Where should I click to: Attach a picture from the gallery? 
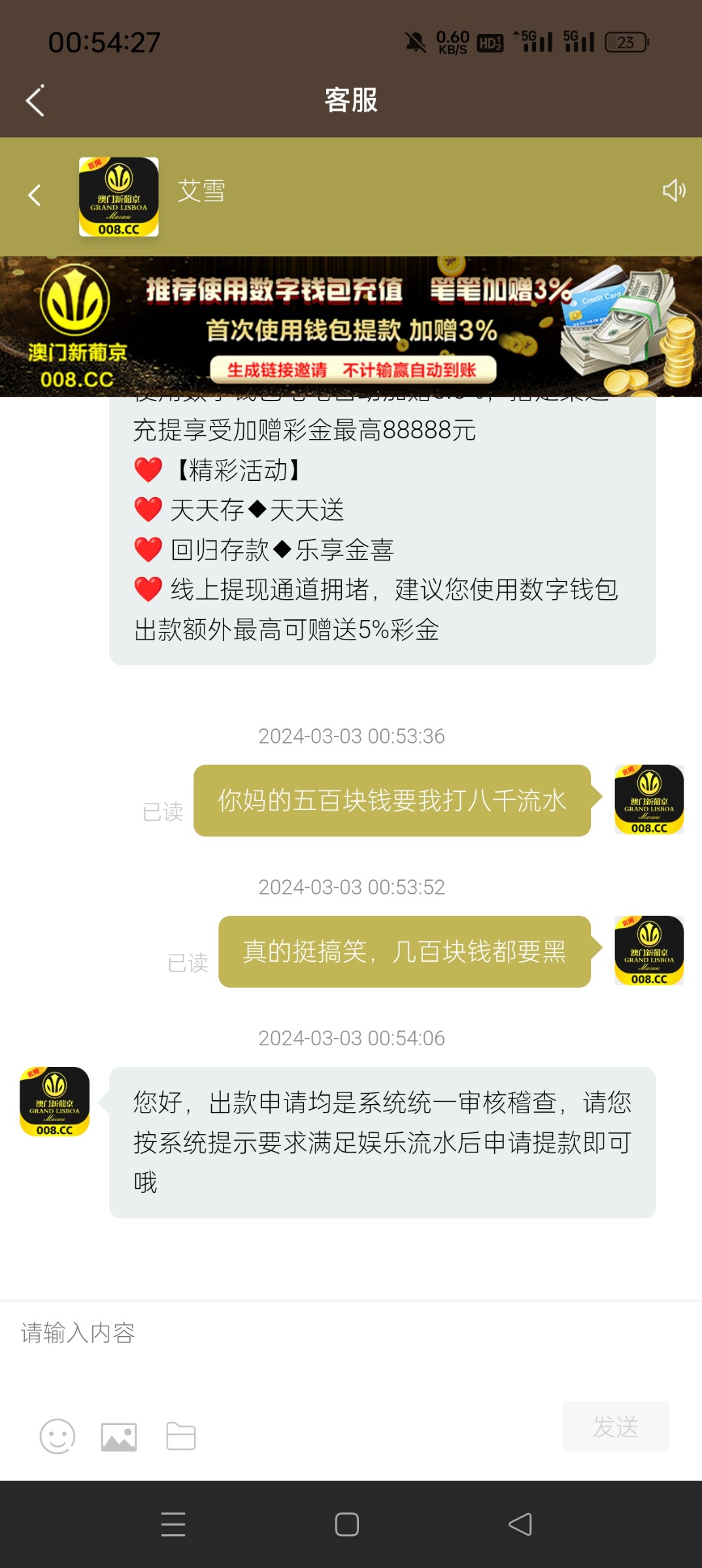[x=119, y=1436]
